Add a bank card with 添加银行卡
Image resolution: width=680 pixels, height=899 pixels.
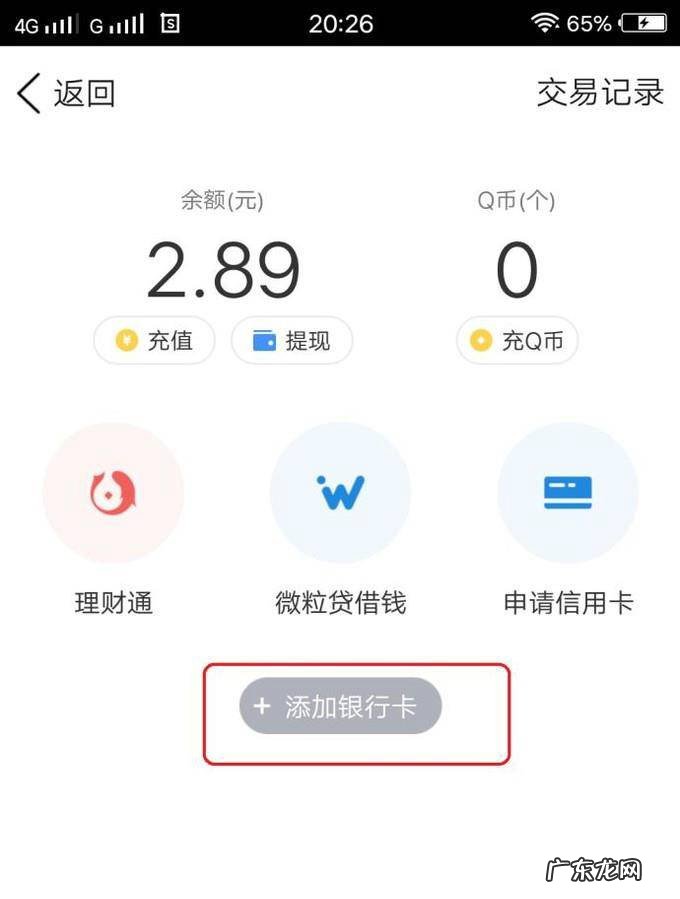340,707
